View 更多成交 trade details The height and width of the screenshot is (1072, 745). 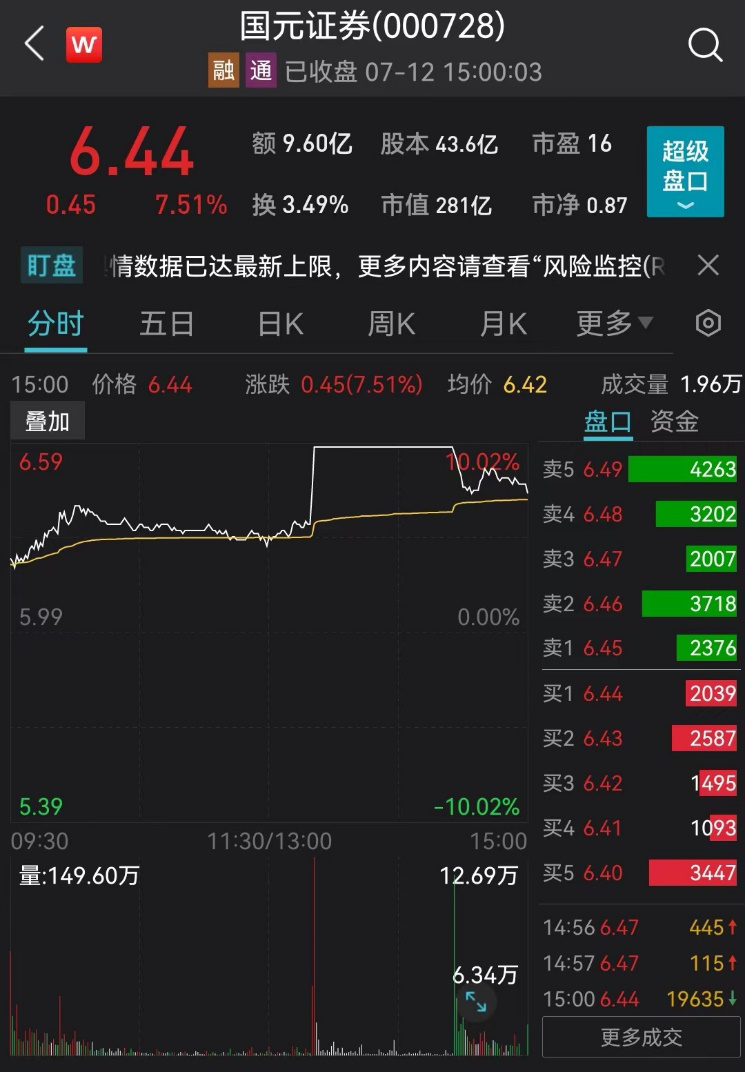(x=641, y=1038)
